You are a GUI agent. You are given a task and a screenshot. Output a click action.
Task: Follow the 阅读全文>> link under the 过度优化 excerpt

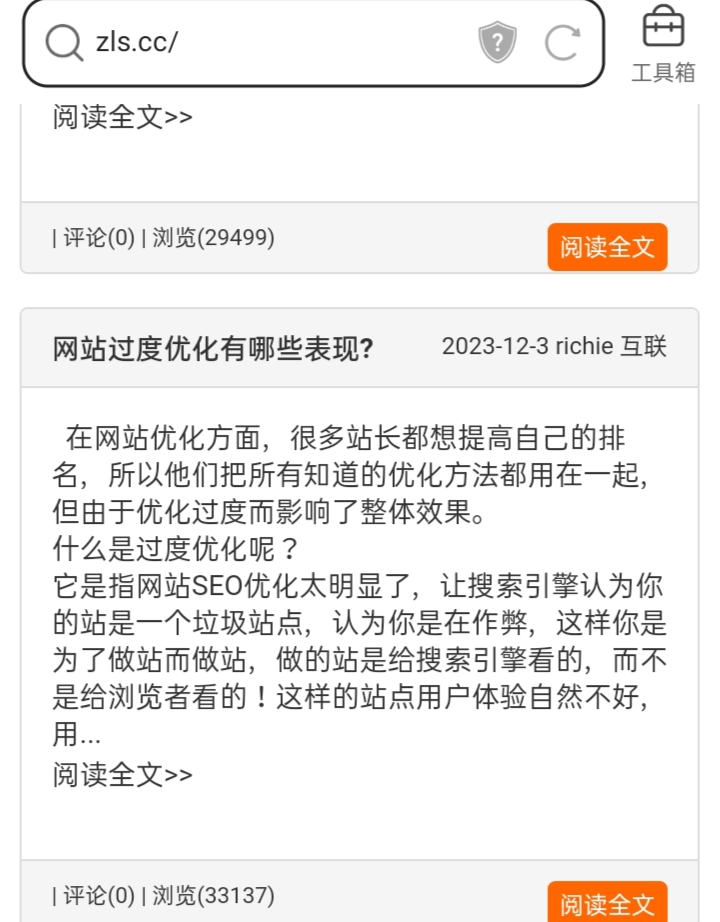point(122,774)
